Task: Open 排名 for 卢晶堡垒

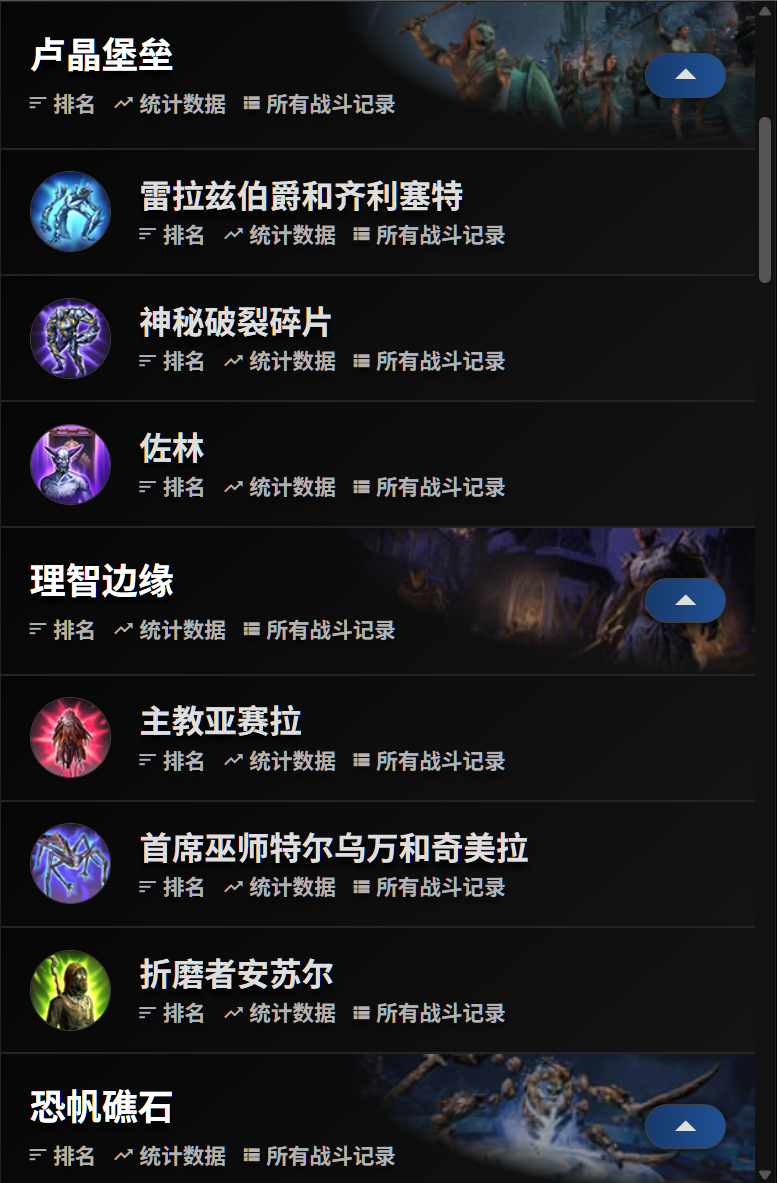Action: [63, 104]
